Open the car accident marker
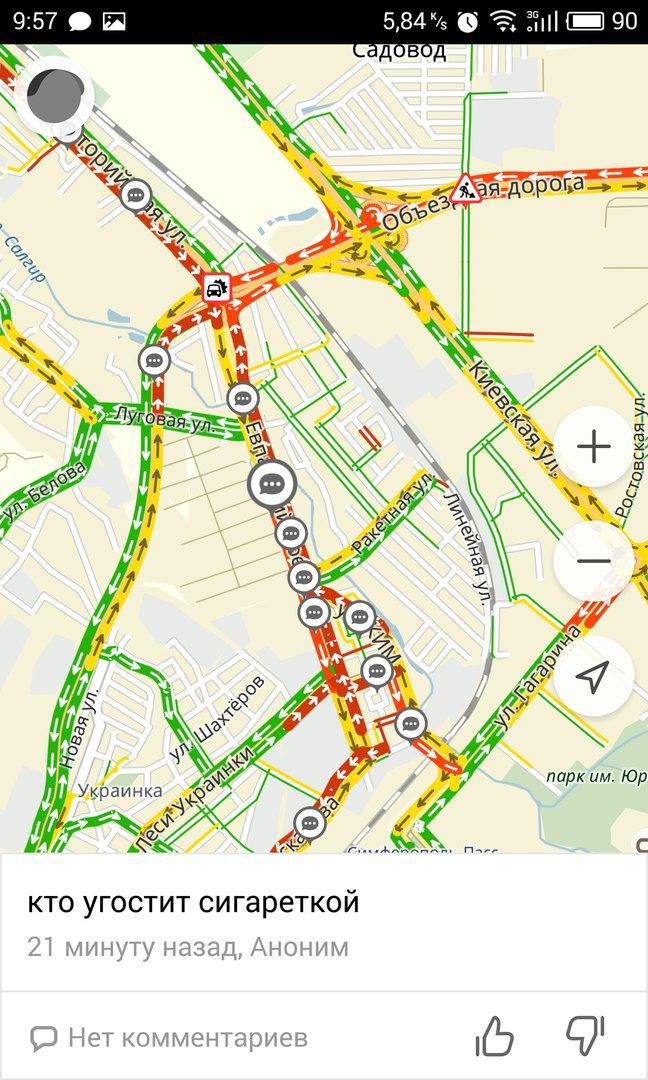The height and width of the screenshot is (1080, 648). tap(217, 287)
